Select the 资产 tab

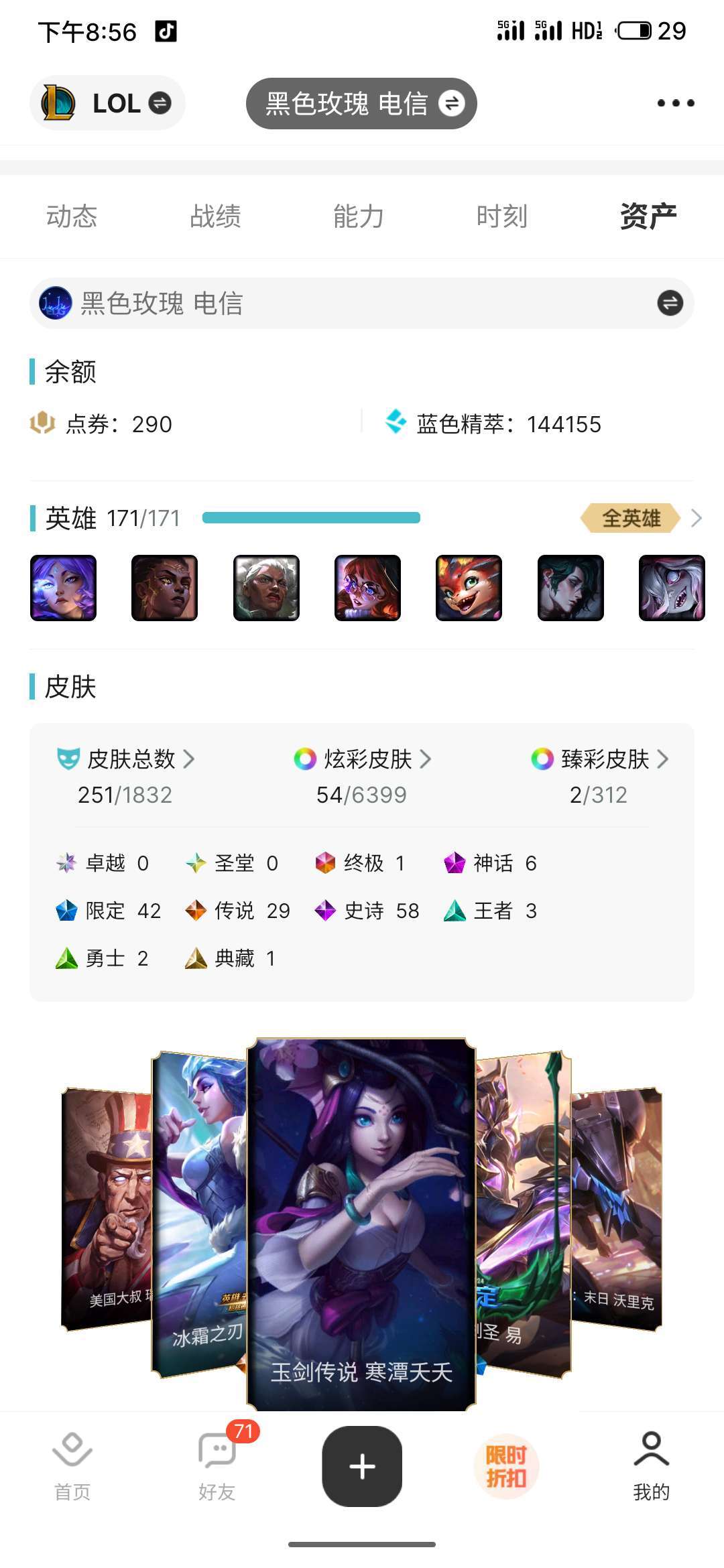[648, 216]
